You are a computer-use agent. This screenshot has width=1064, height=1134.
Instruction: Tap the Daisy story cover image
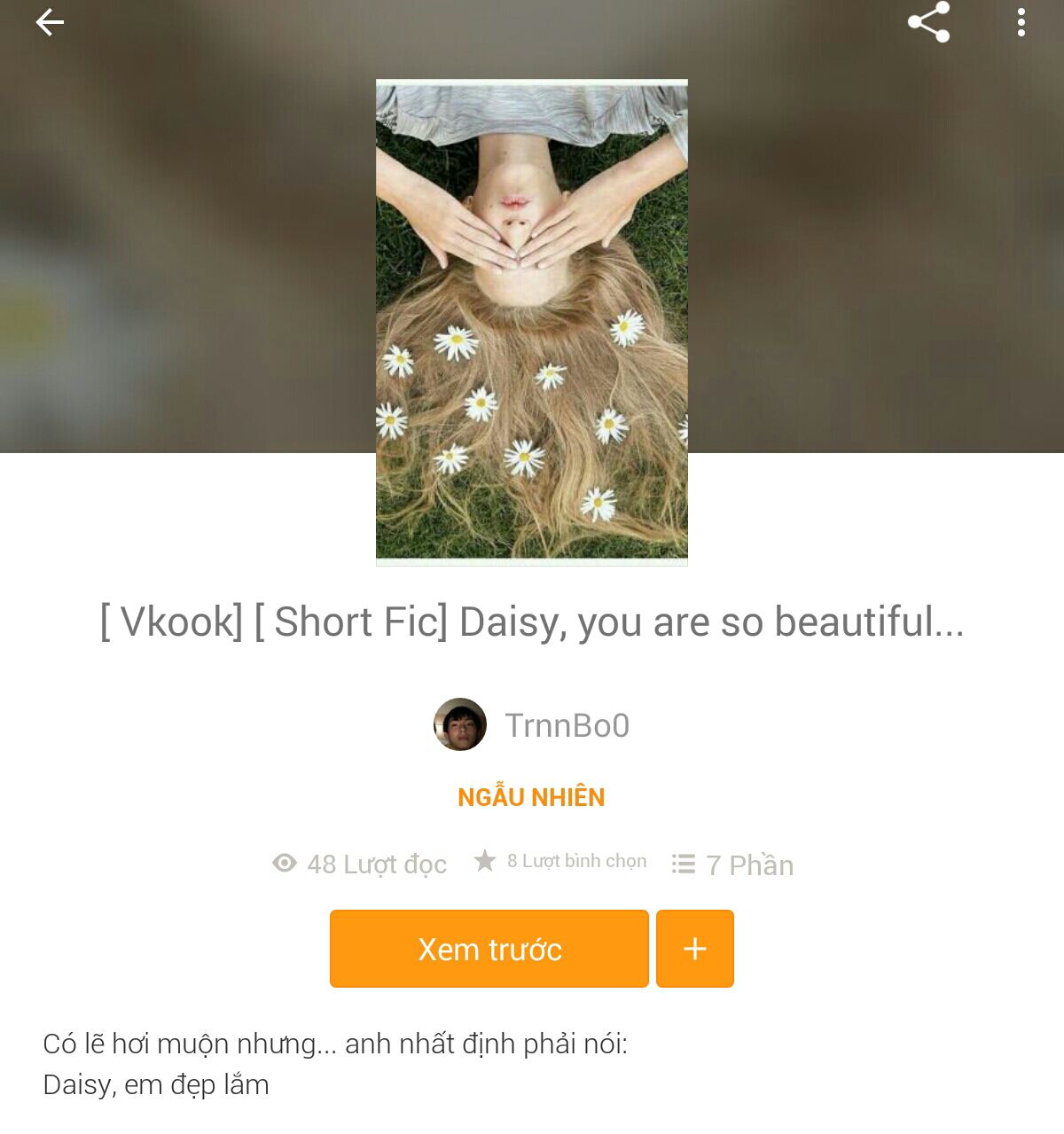pos(531,322)
